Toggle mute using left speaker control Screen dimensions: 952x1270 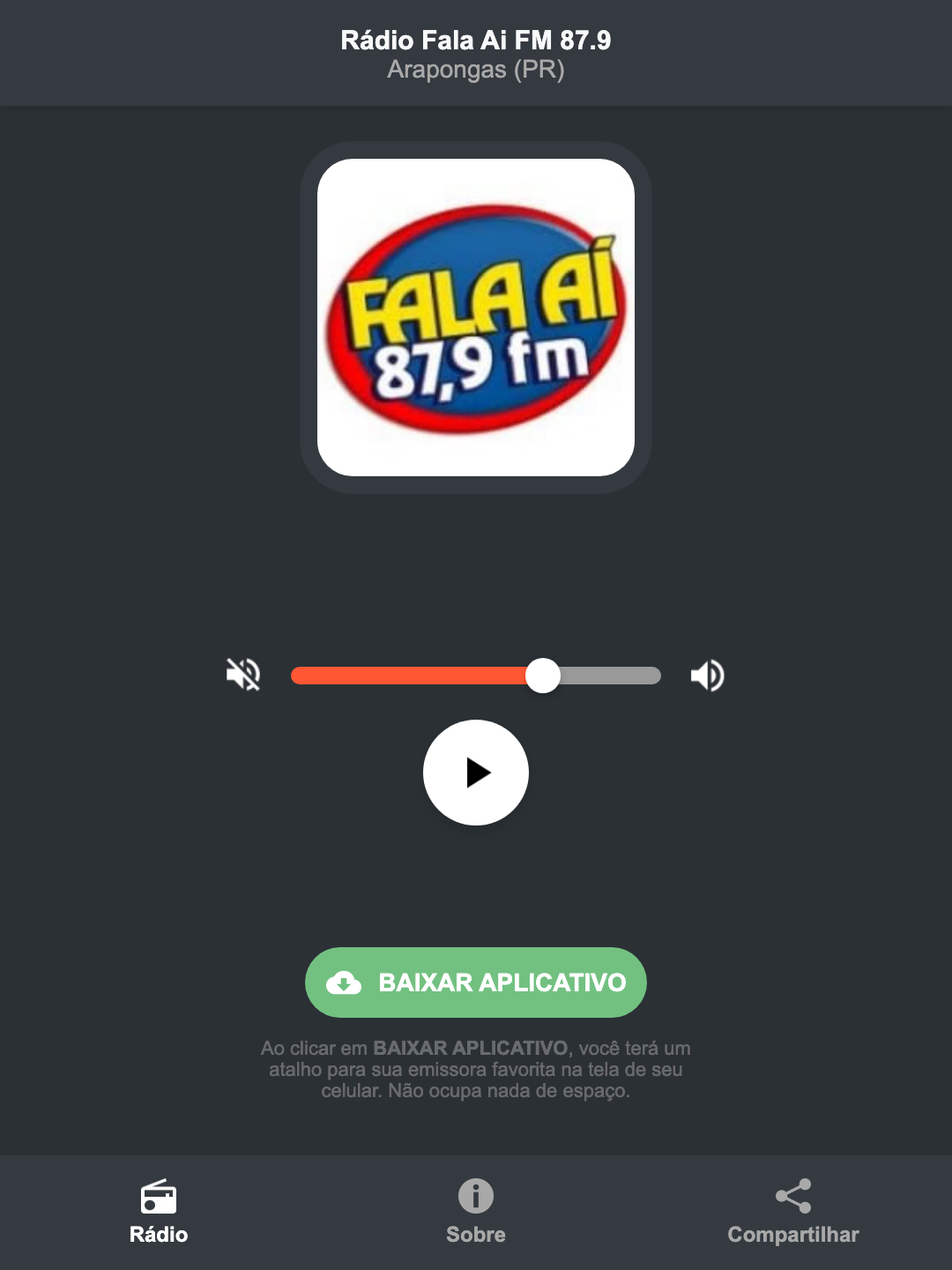242,675
